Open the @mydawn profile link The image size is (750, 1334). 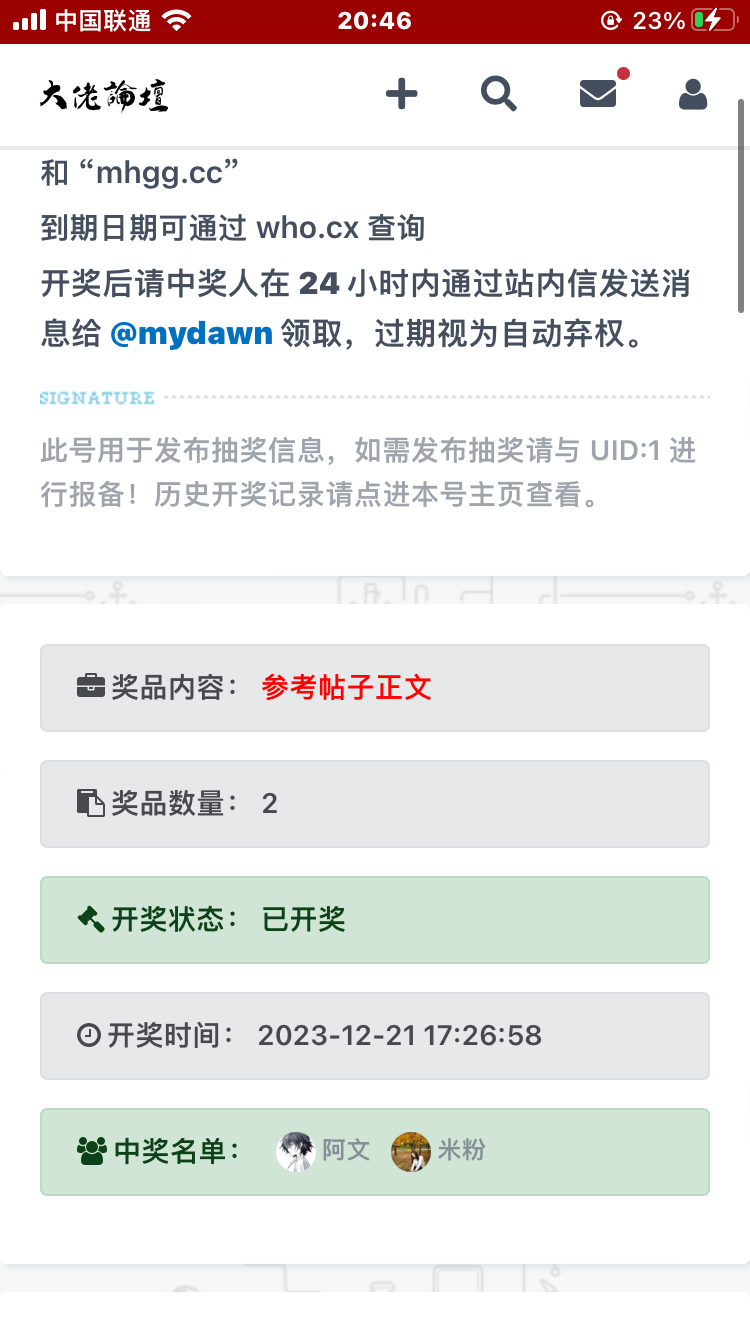point(191,333)
